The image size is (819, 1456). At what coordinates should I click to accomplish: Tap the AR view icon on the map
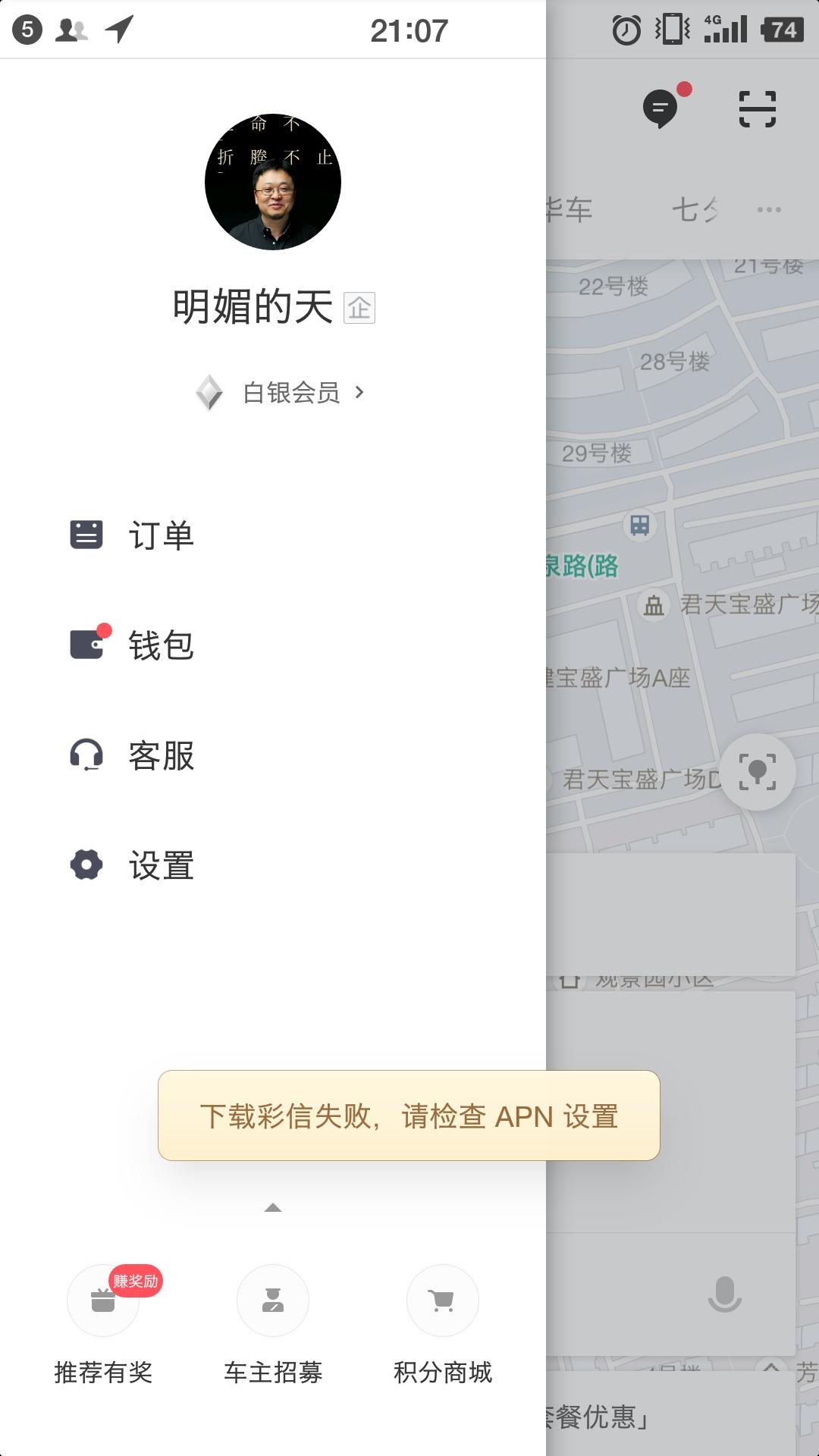tap(758, 772)
